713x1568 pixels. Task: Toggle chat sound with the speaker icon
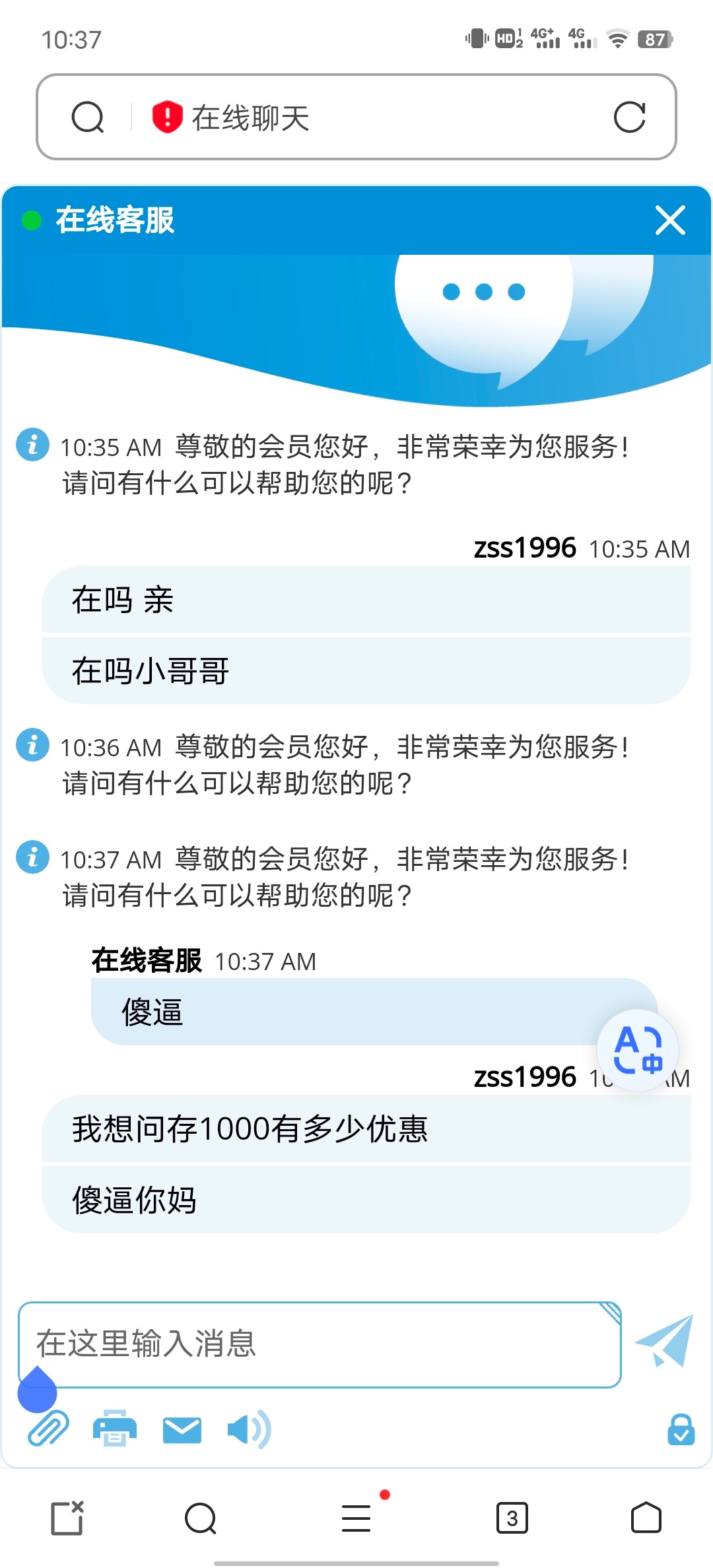(x=248, y=1429)
